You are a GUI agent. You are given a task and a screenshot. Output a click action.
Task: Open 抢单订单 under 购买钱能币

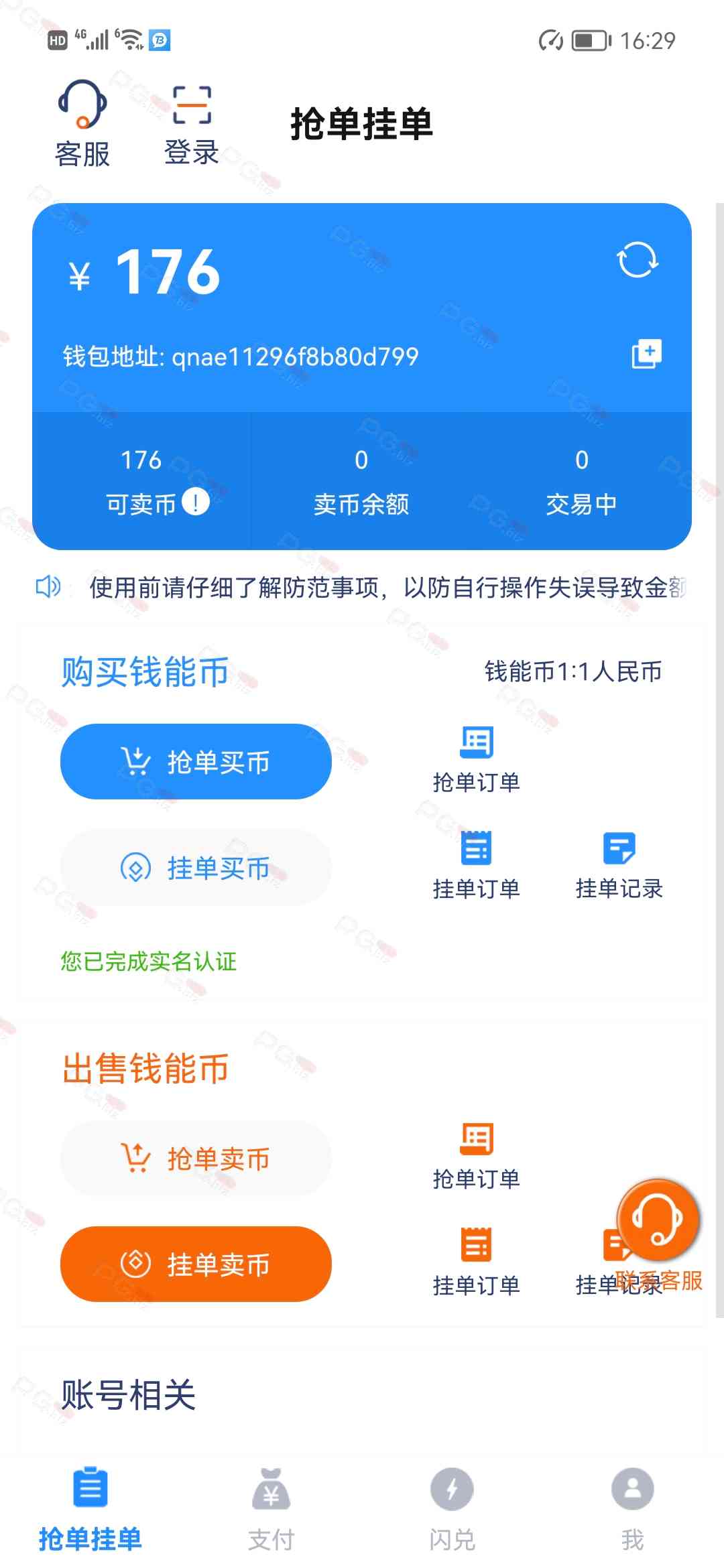click(476, 759)
